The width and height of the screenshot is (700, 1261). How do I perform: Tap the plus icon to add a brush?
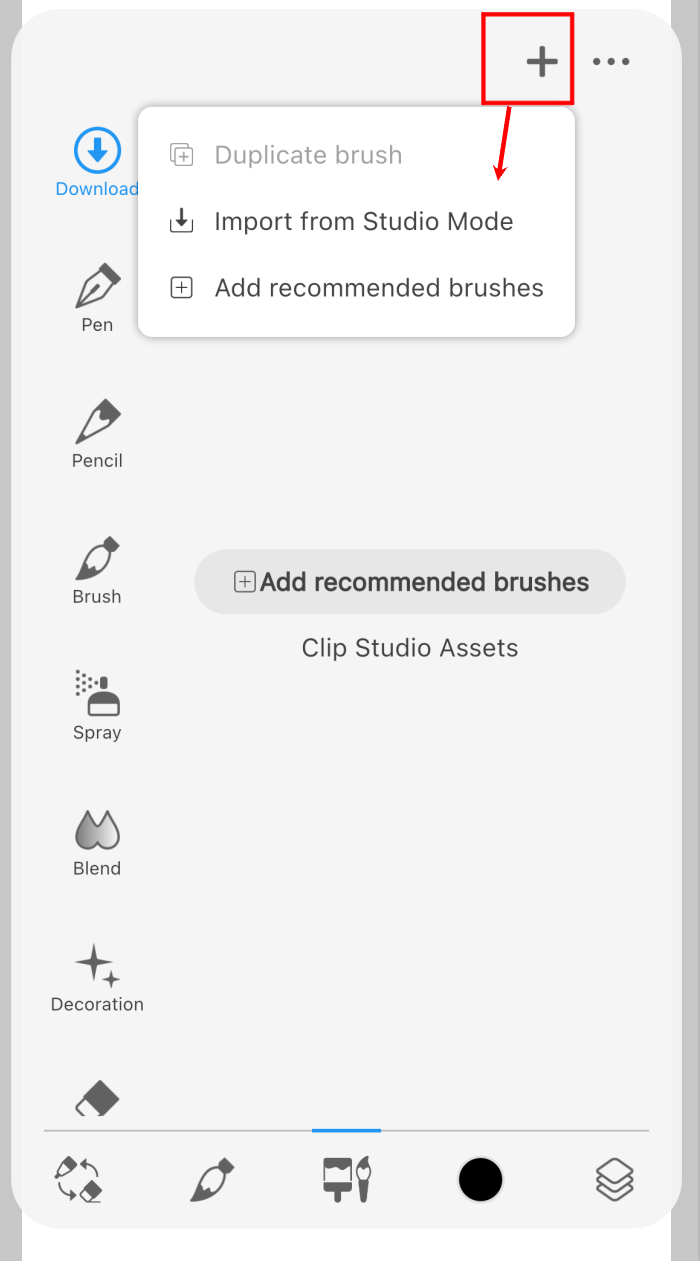(x=541, y=62)
